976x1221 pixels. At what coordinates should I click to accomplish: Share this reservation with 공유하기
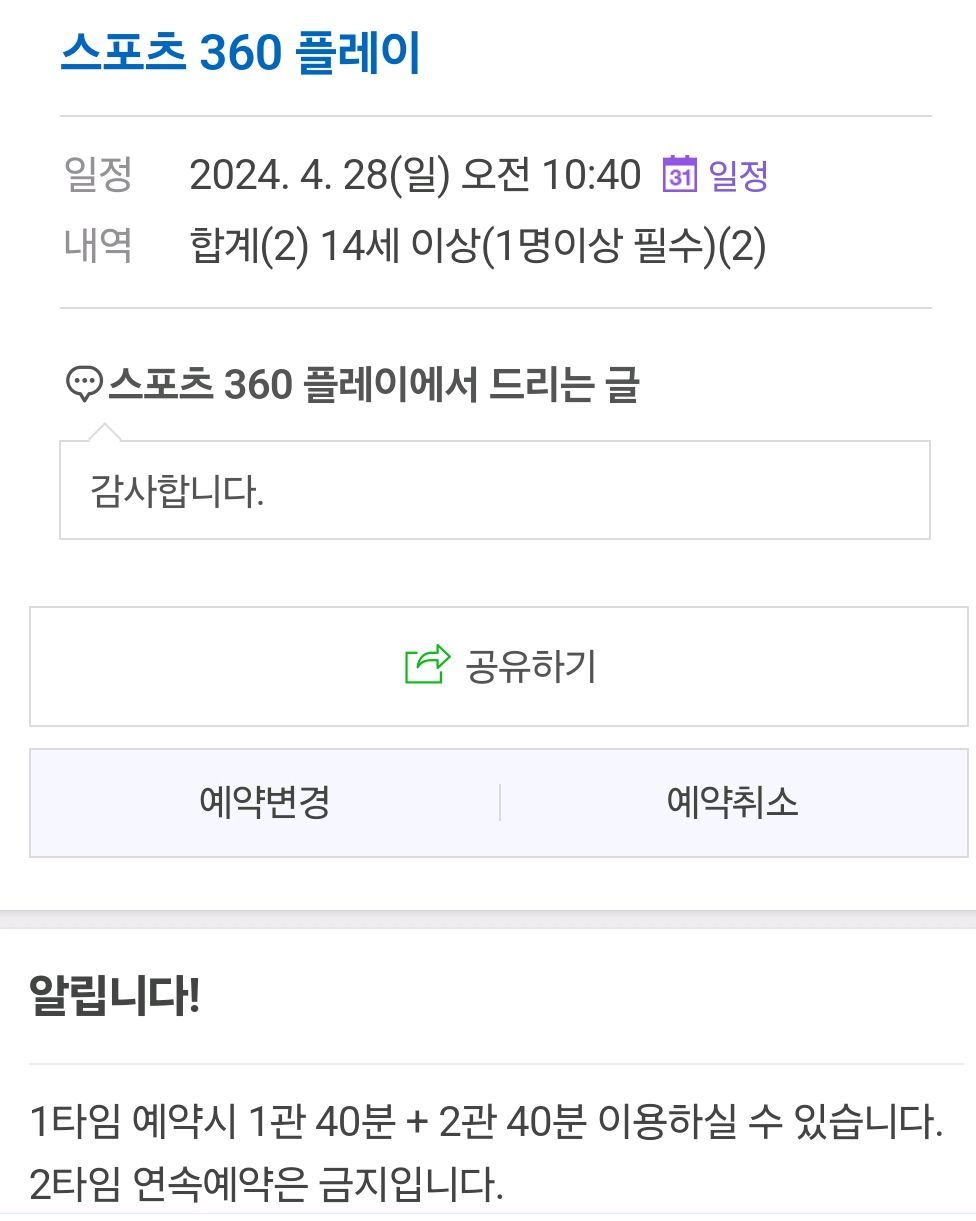coord(498,666)
